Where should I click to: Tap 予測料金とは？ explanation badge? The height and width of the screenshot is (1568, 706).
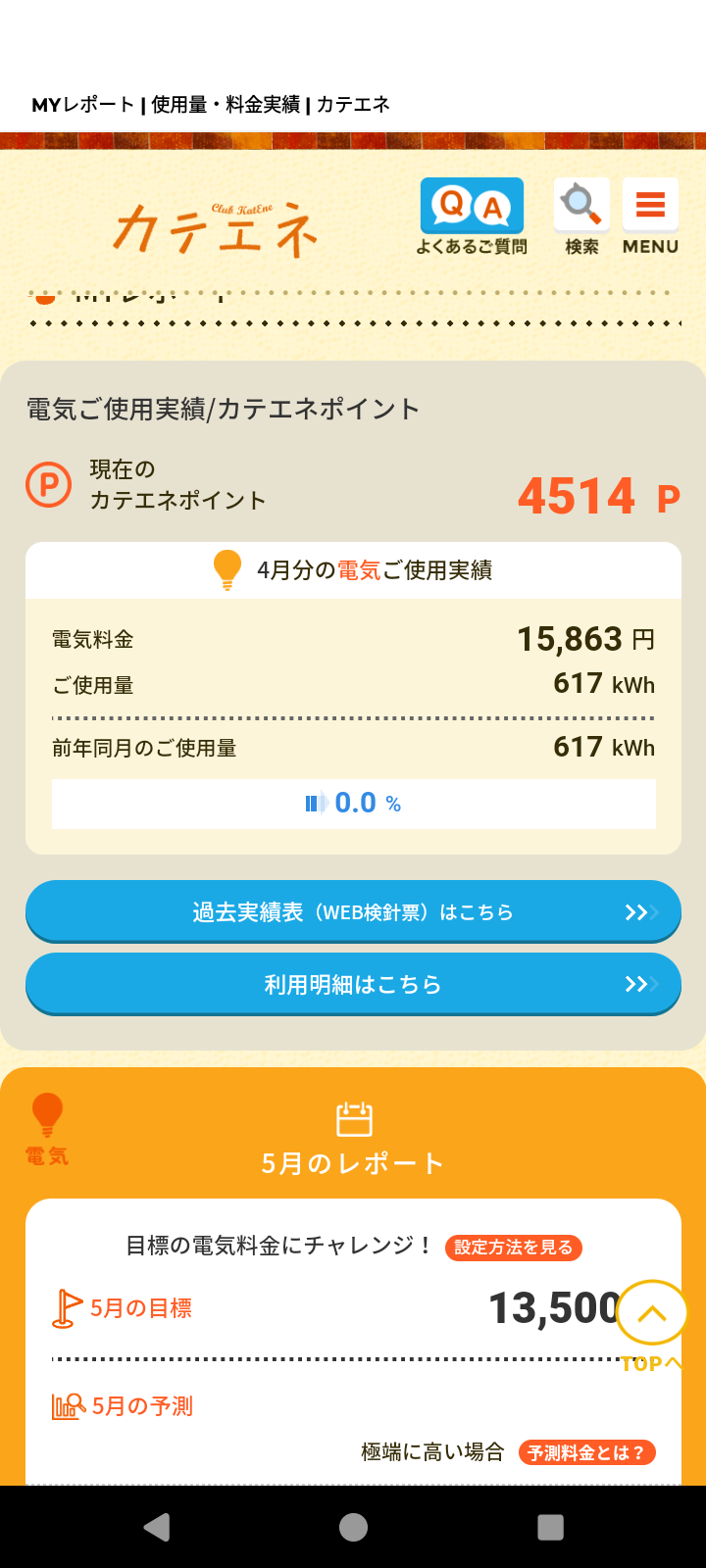pos(586,1452)
